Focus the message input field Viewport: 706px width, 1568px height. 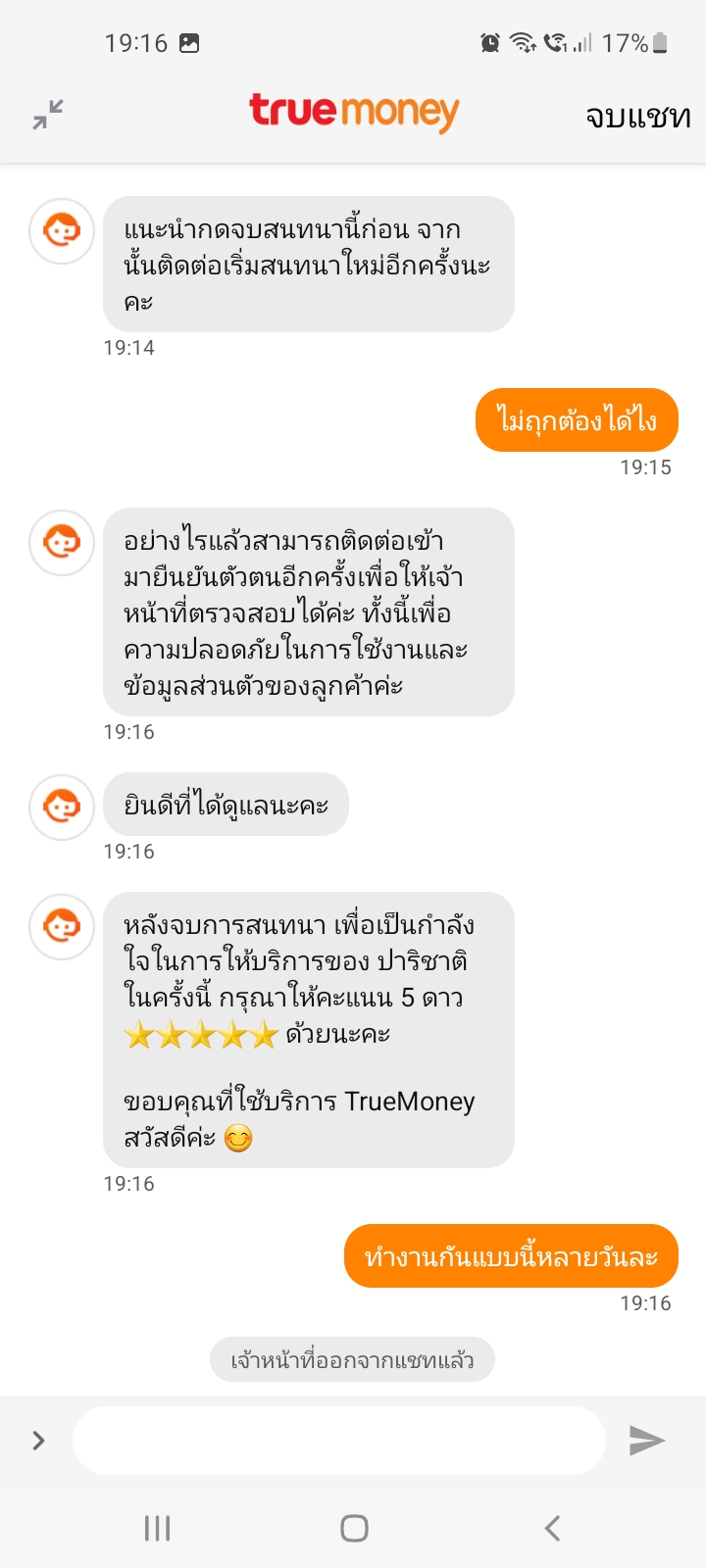tap(339, 1441)
